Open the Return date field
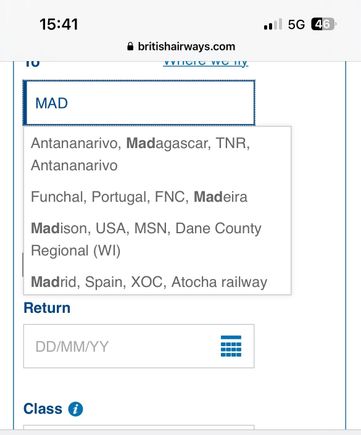Screen dimensions: 361x435 point(139,346)
